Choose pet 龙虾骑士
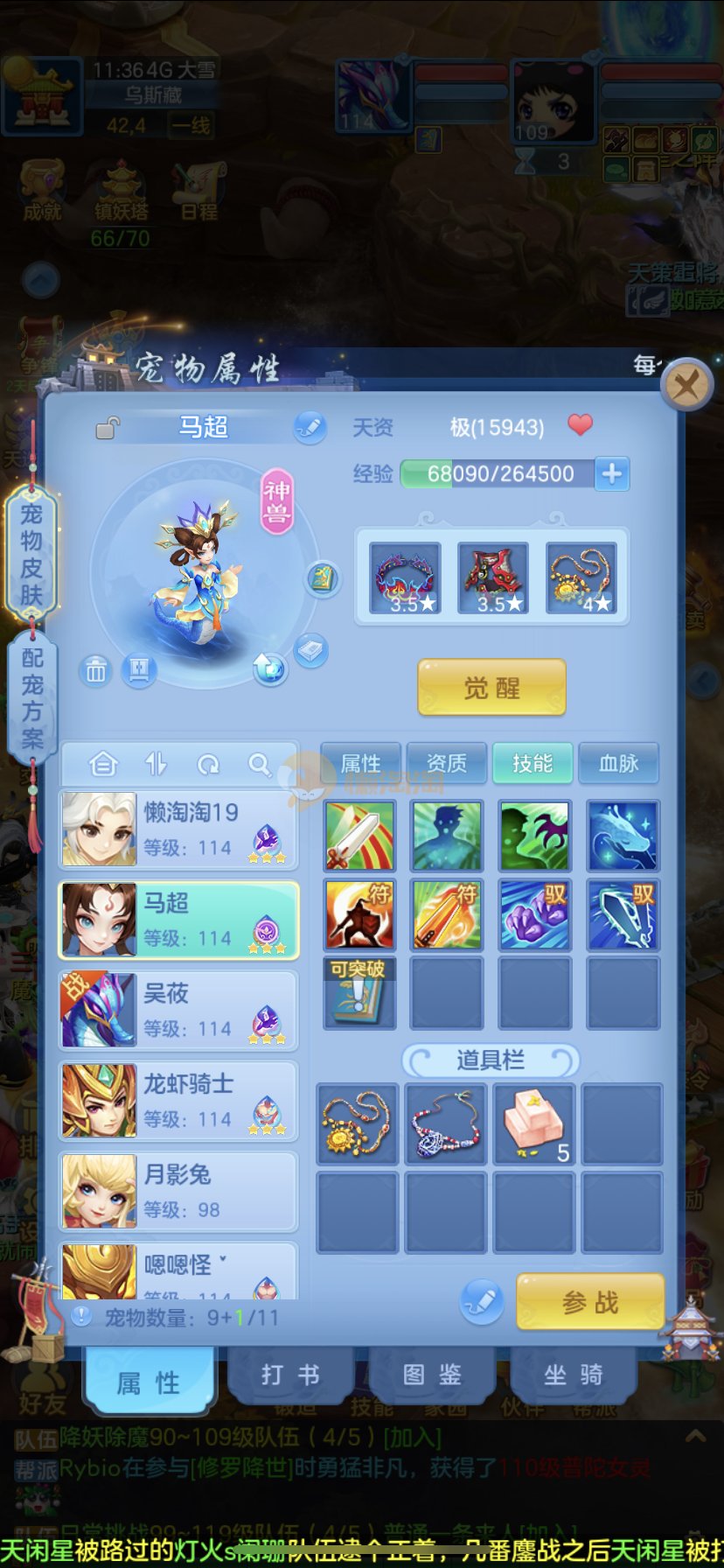This screenshot has height=1568, width=724. pos(178,1101)
